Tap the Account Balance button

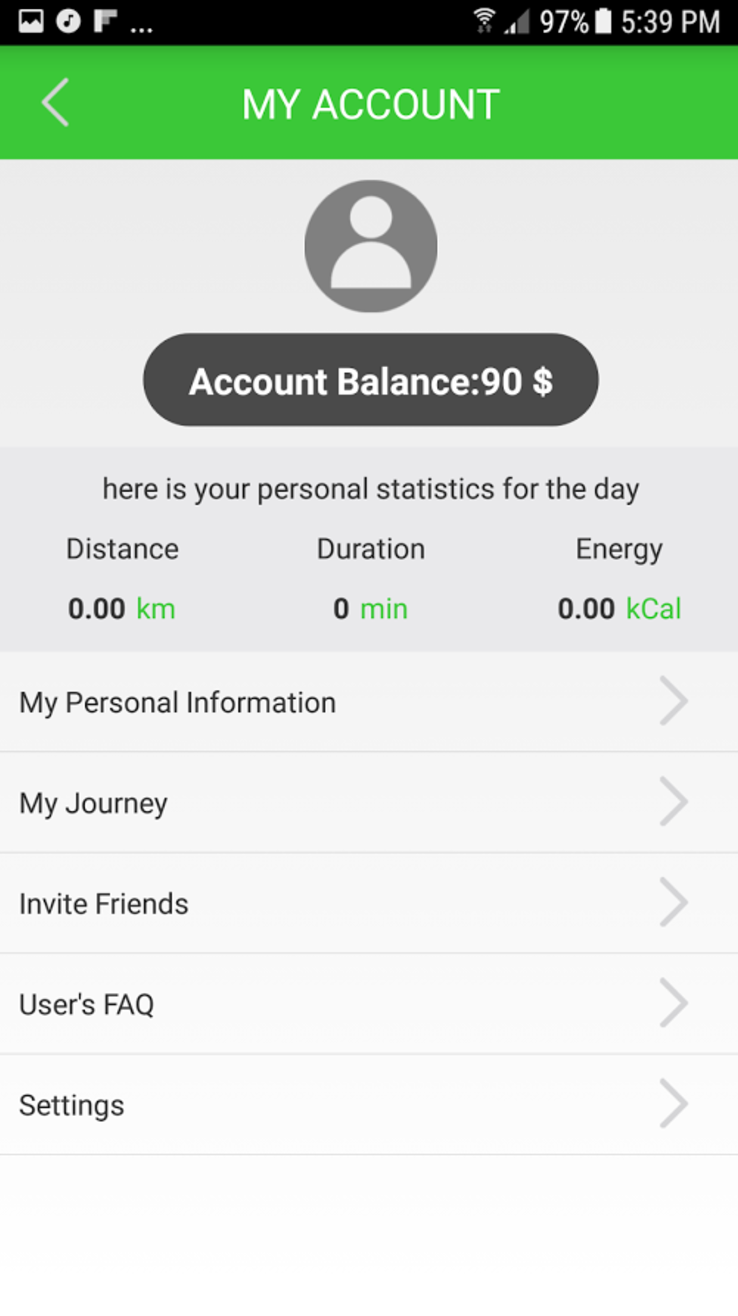tap(370, 381)
